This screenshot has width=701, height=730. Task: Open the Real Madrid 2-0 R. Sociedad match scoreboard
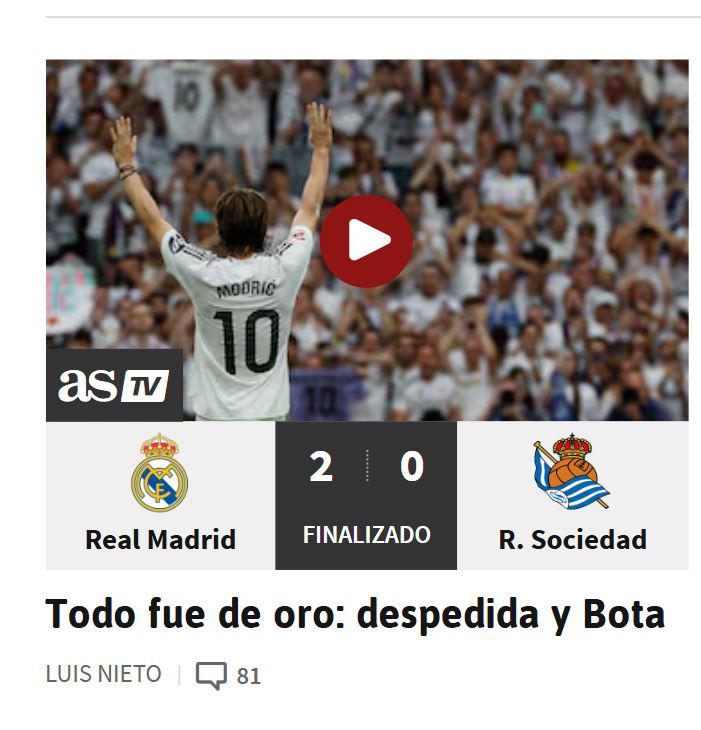click(366, 496)
